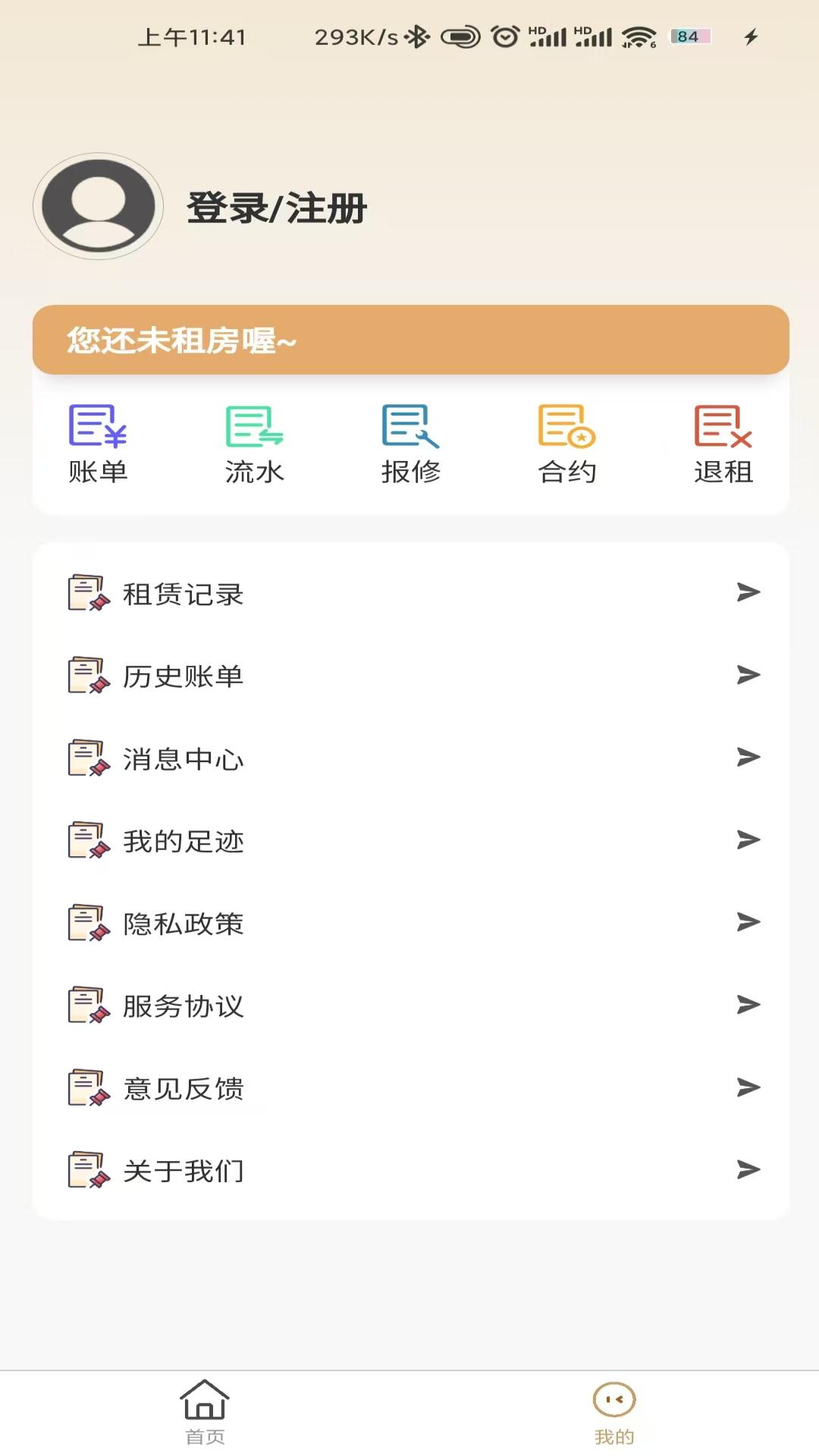View 合约 contract shortcut
Image resolution: width=819 pixels, height=1456 pixels.
[566, 444]
